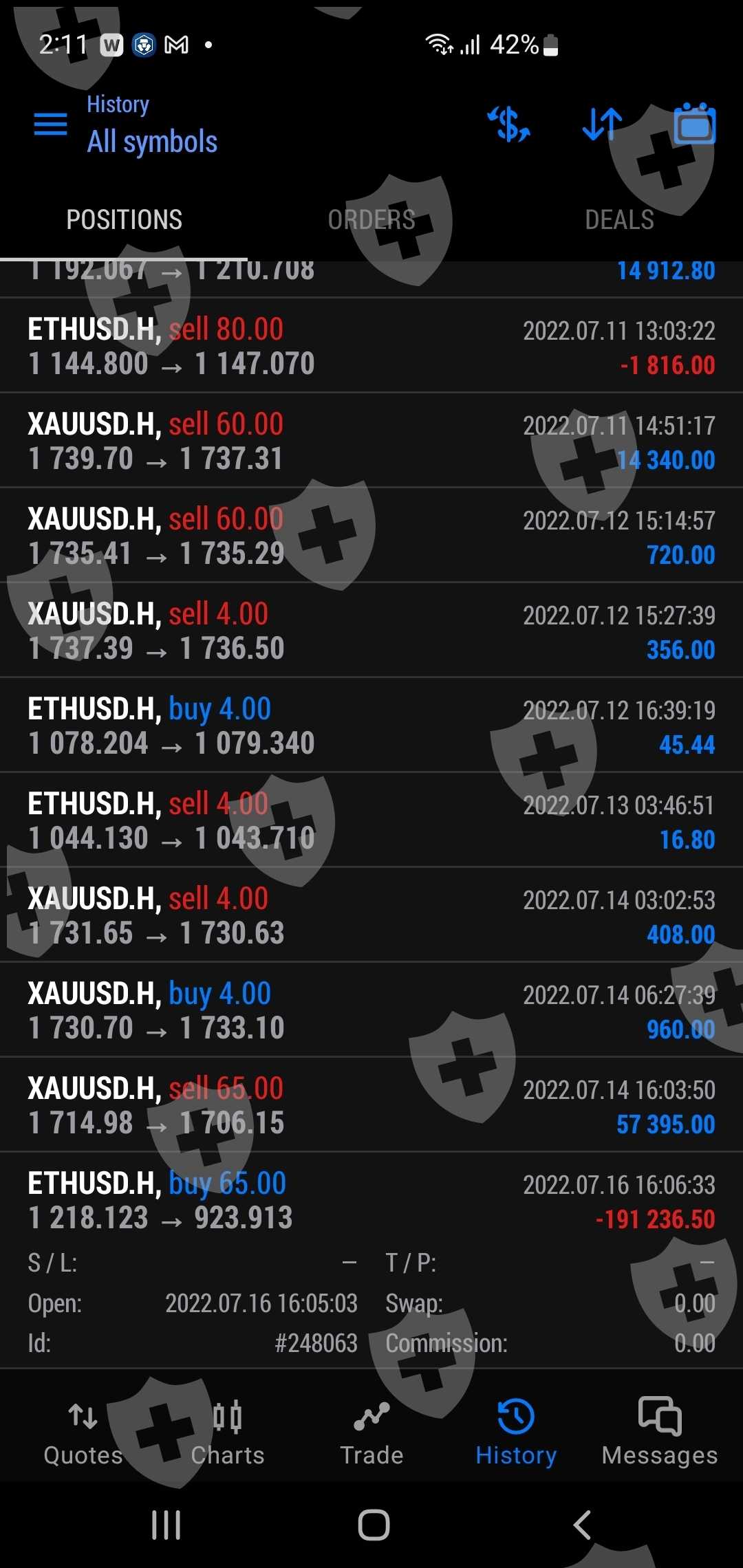The height and width of the screenshot is (1568, 743).
Task: Expand the XAUUSD.H position with 720.00 profit
Action: pyautogui.click(x=371, y=536)
